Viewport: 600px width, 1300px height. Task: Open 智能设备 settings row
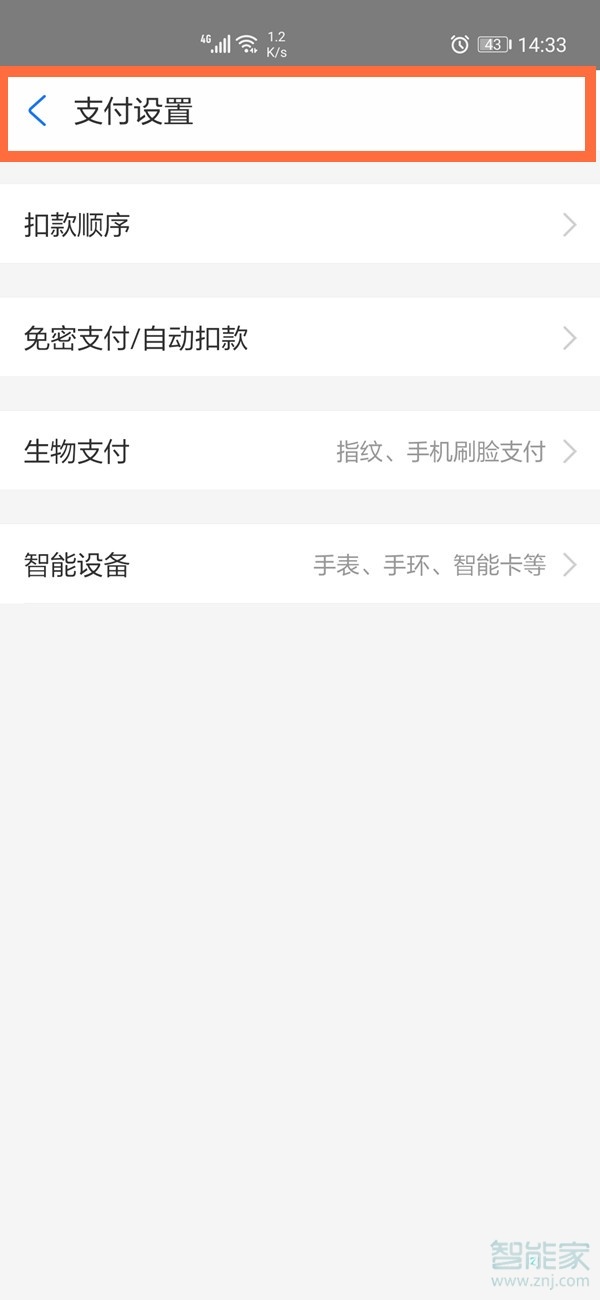(x=300, y=566)
